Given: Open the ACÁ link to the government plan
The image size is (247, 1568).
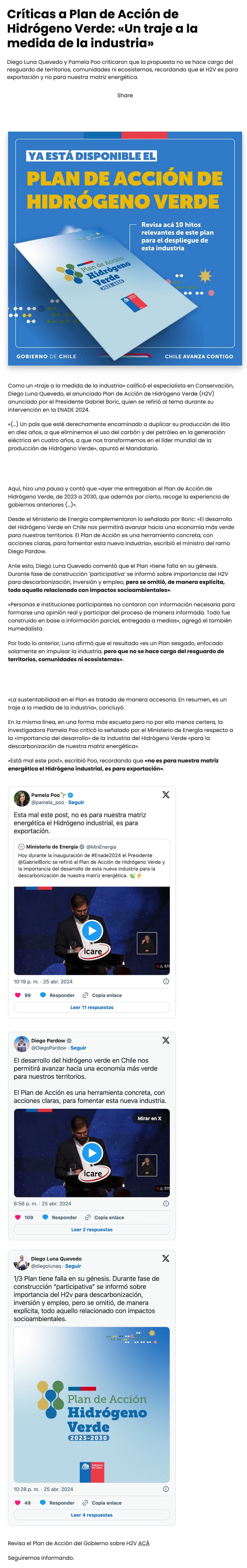Looking at the screenshot, I should [144, 1543].
